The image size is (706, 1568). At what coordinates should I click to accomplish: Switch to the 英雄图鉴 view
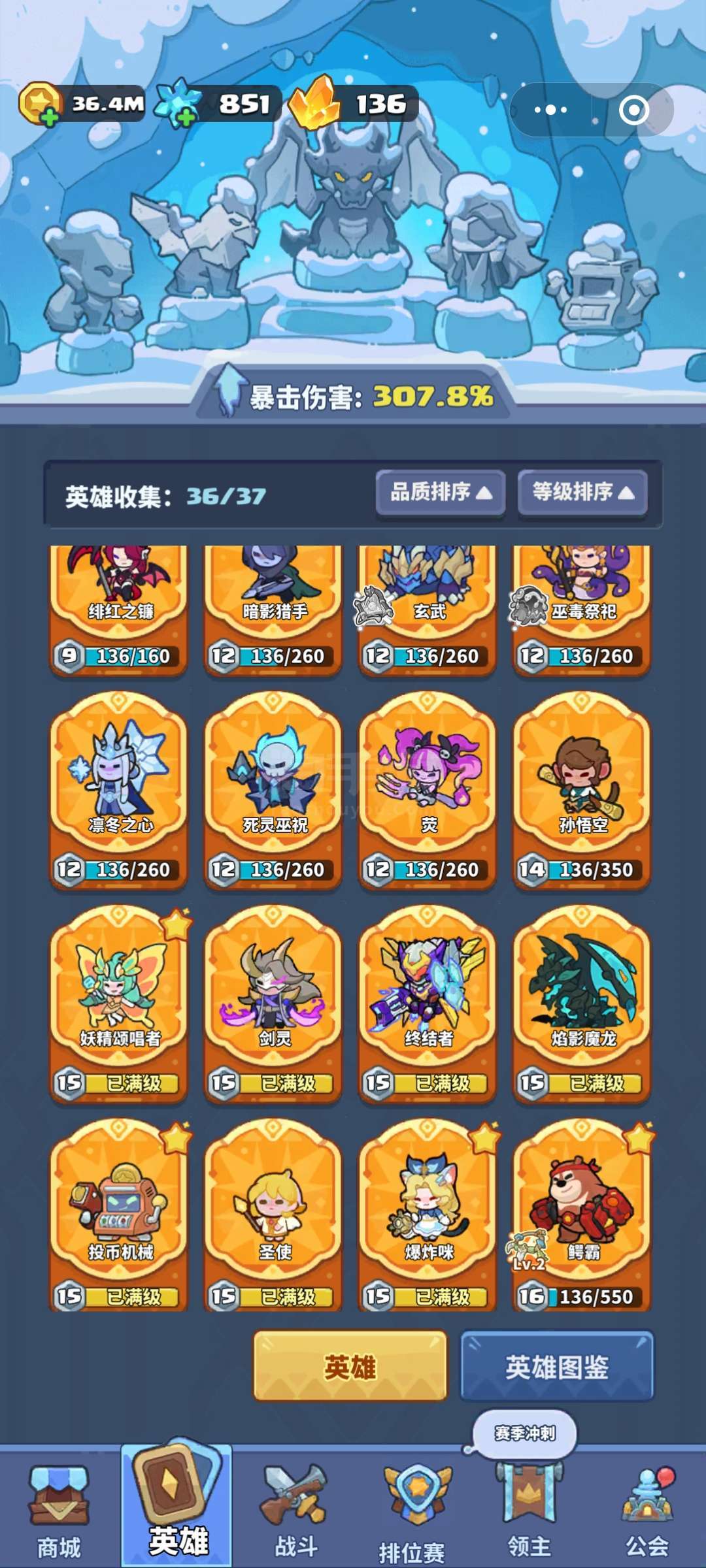pyautogui.click(x=557, y=1367)
